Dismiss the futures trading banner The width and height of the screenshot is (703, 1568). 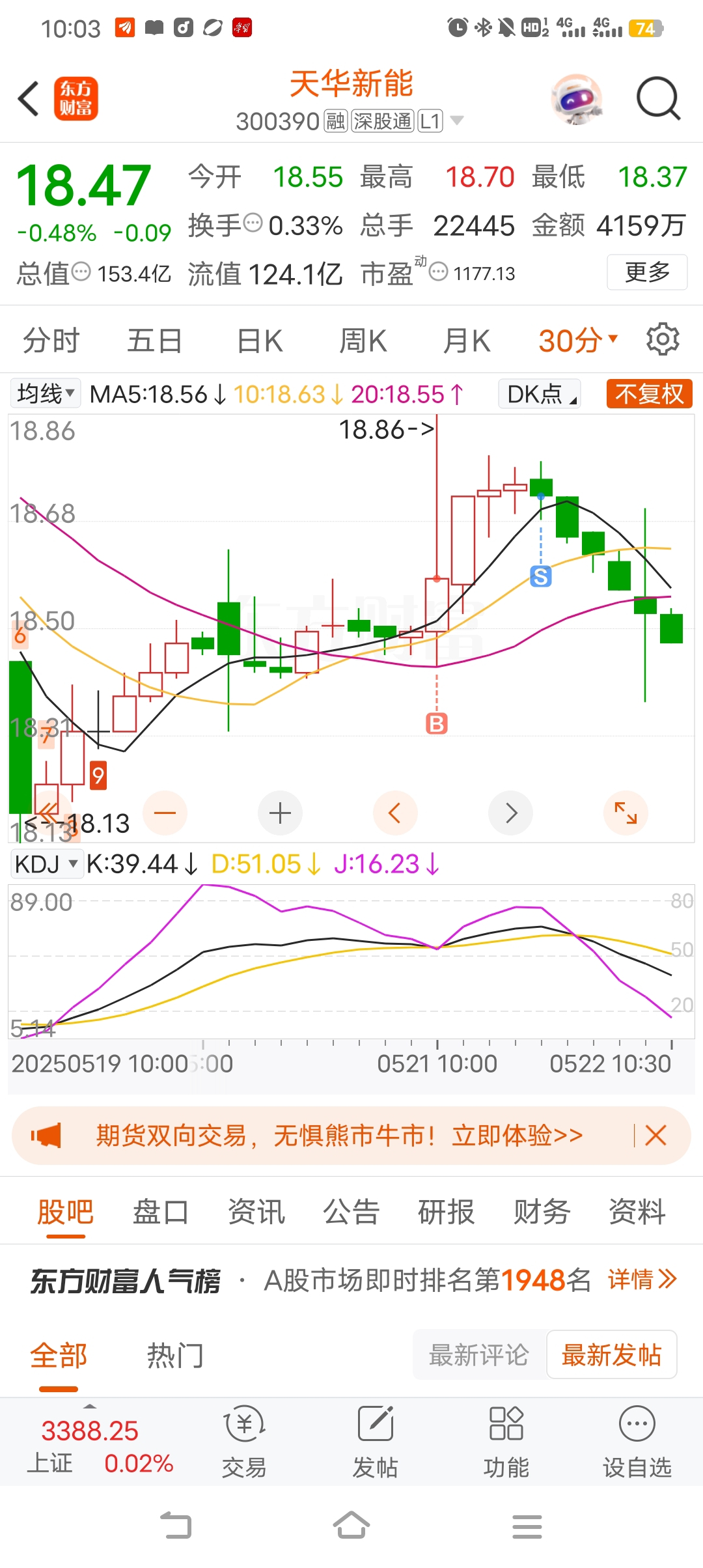(655, 1136)
